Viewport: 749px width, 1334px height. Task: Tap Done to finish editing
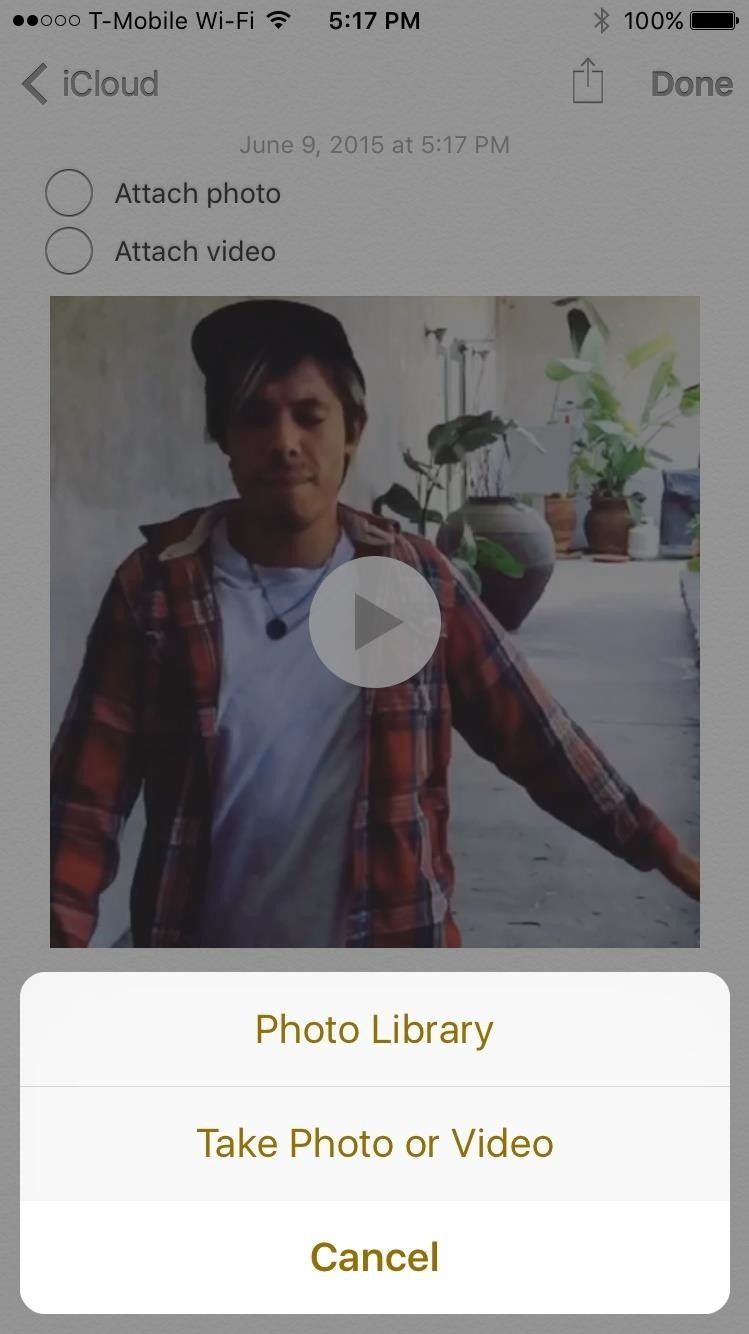[x=691, y=84]
